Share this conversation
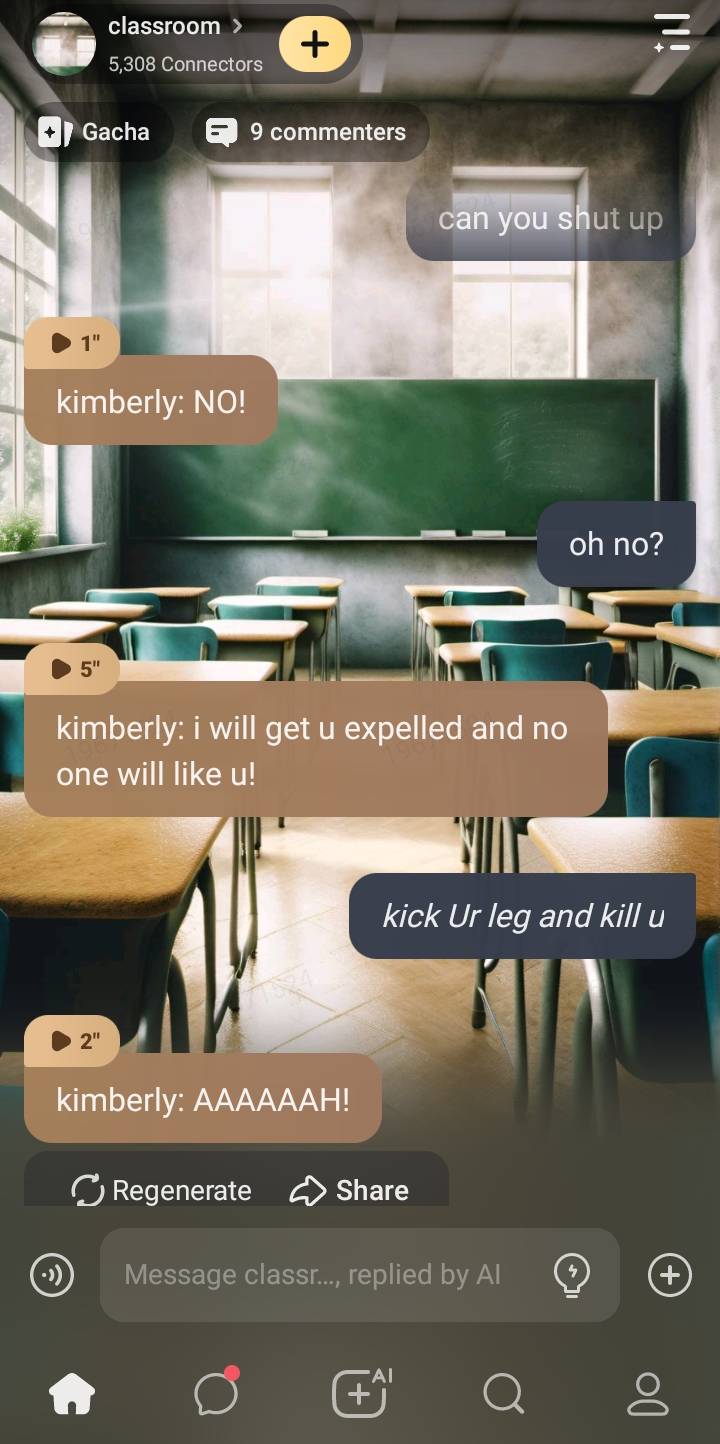Image resolution: width=720 pixels, height=1444 pixels. pyautogui.click(x=350, y=1190)
